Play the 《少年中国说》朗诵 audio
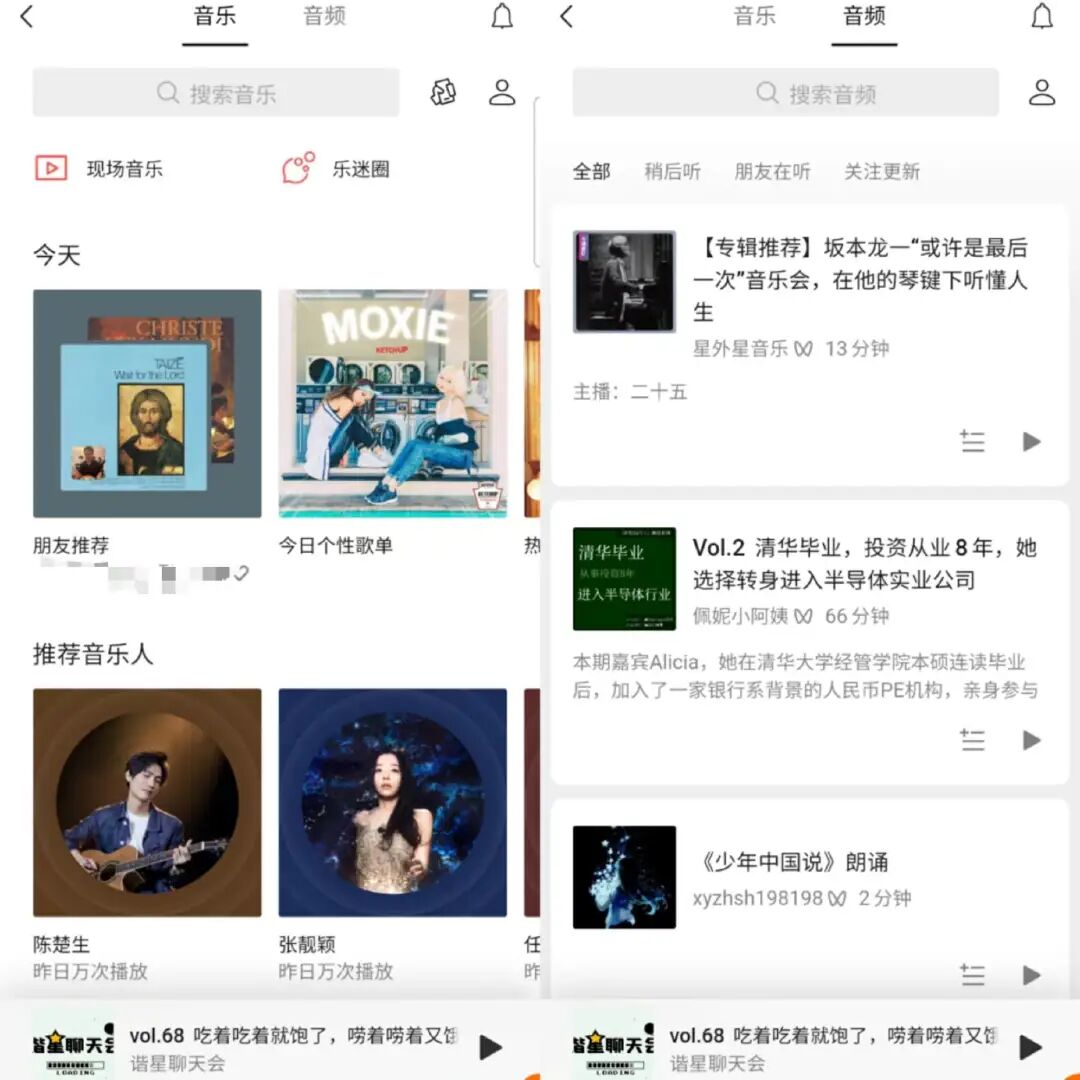This screenshot has height=1080, width=1080. click(1032, 975)
